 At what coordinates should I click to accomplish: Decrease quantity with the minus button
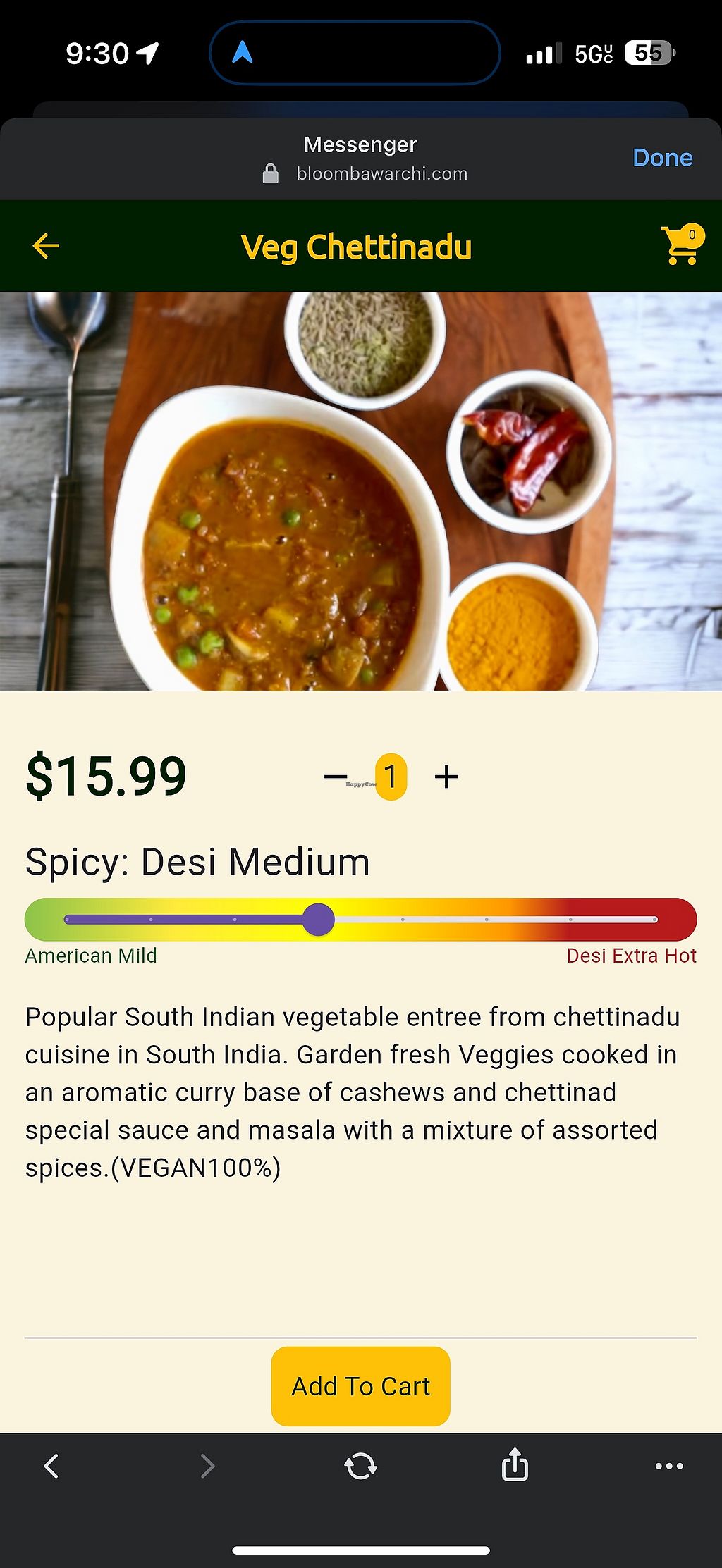(x=336, y=777)
